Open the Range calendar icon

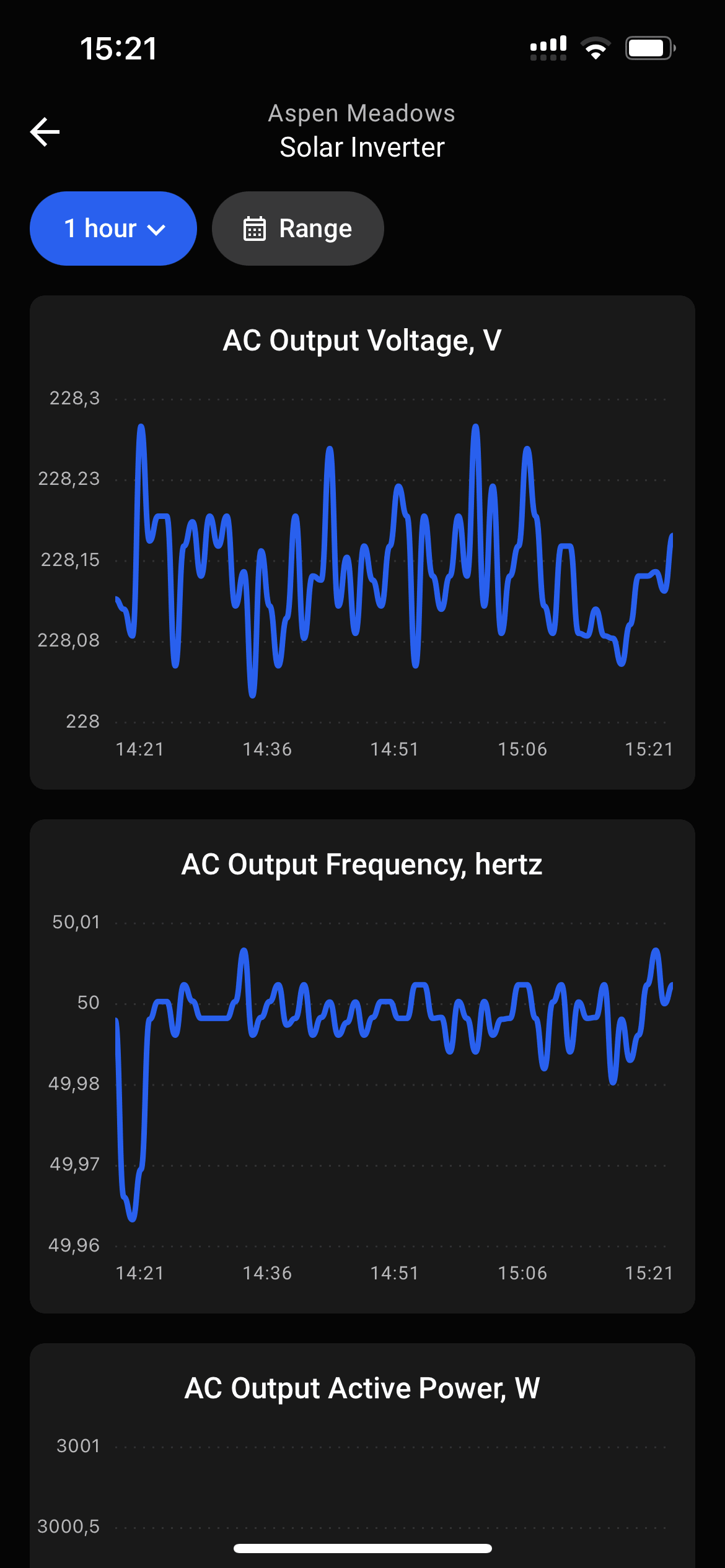pyautogui.click(x=255, y=228)
